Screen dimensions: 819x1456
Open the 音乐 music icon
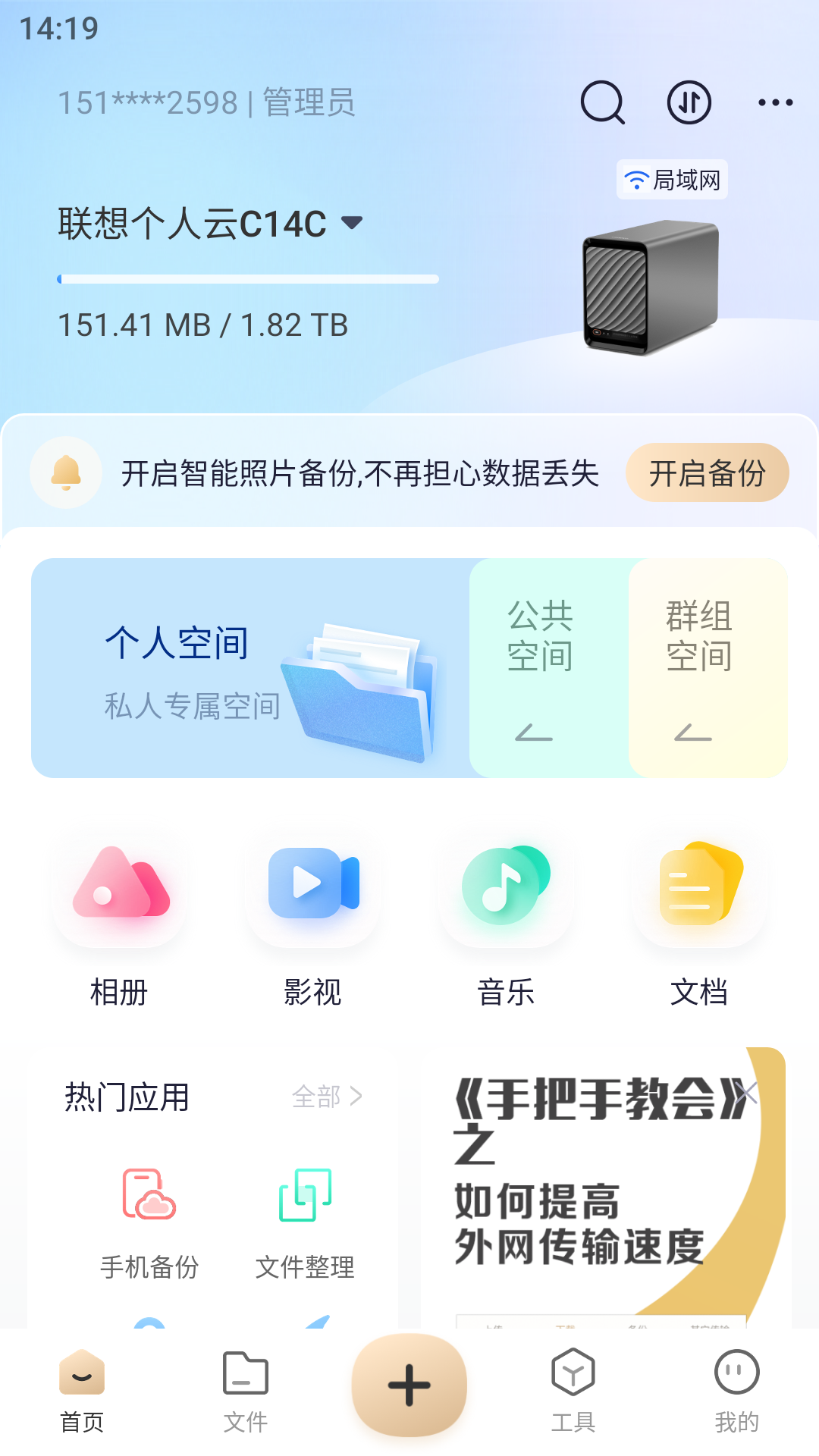coord(506,895)
